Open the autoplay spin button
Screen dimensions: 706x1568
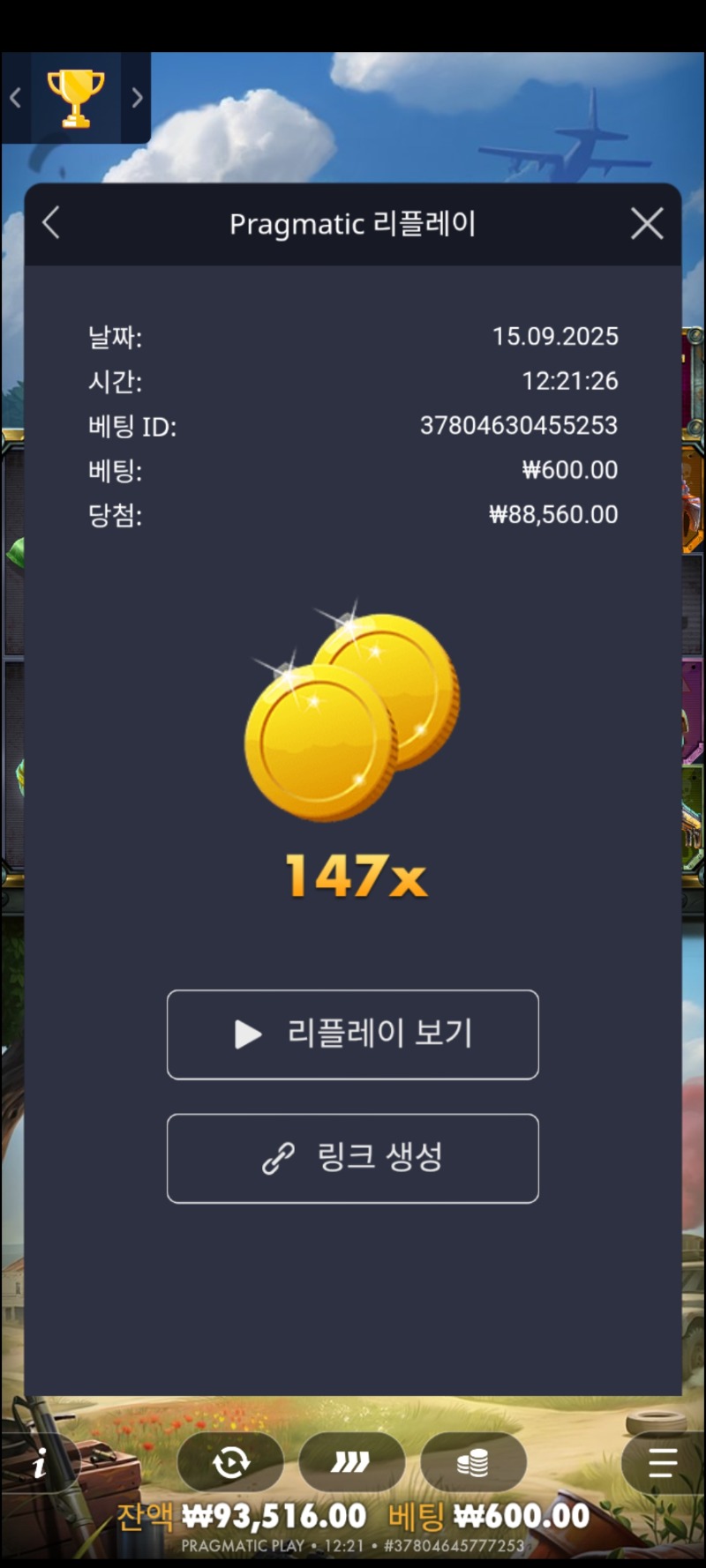(230, 1463)
